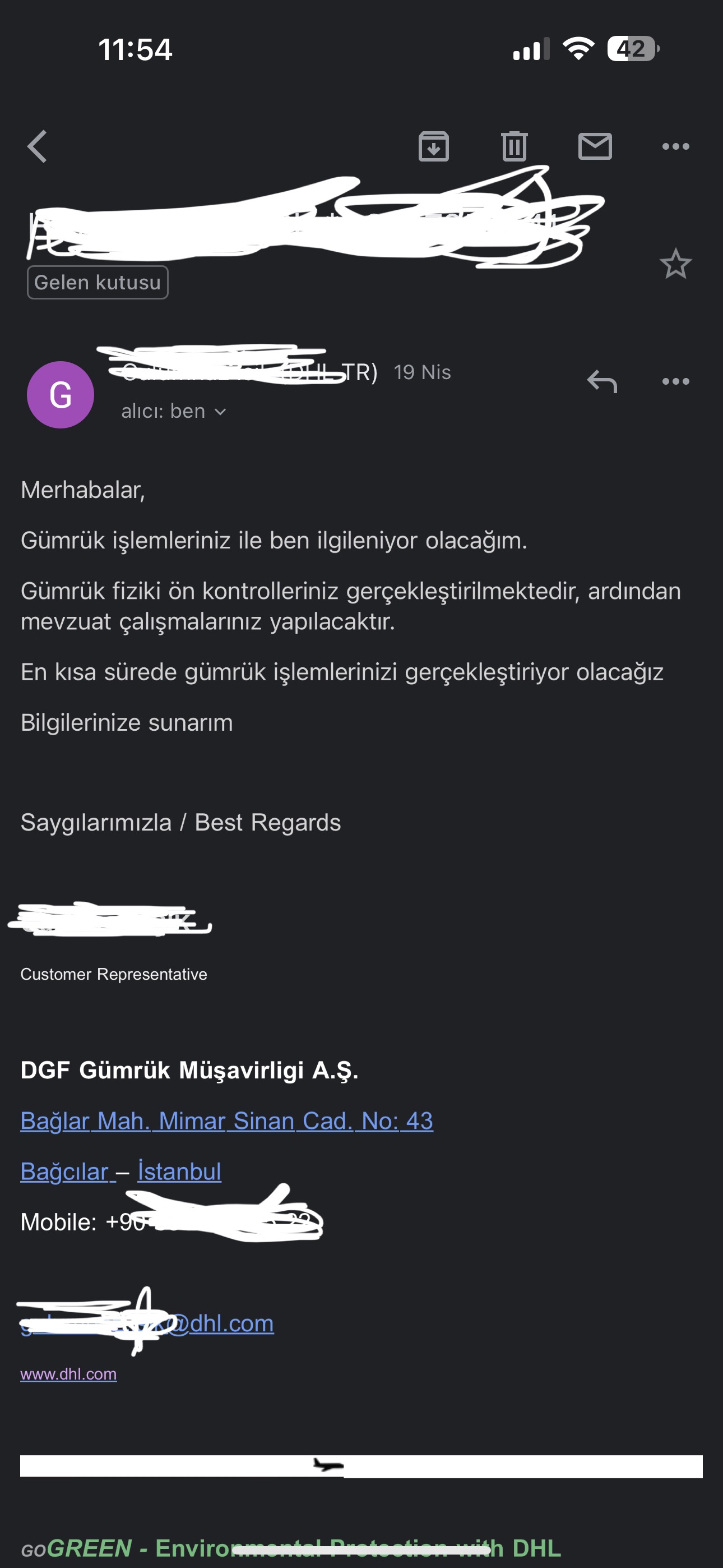Open the İstanbul link
723x1568 pixels.
coord(179,1172)
